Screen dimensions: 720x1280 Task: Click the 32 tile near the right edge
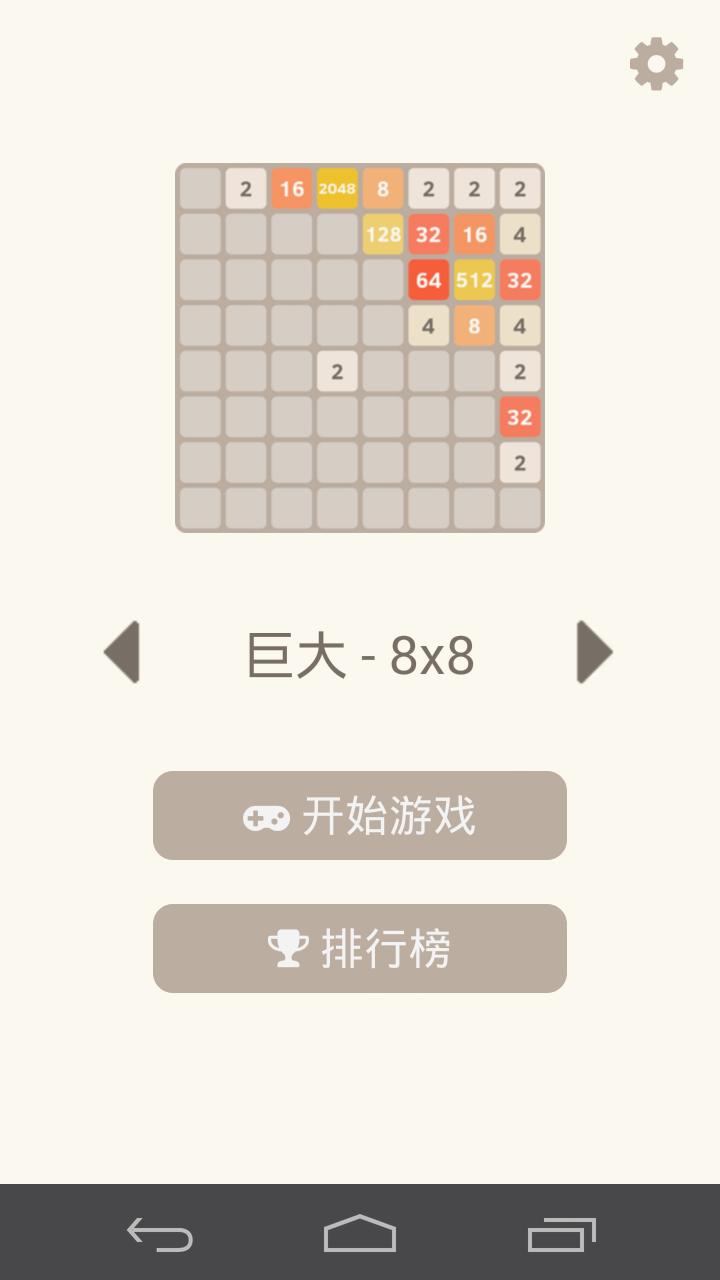coord(520,417)
